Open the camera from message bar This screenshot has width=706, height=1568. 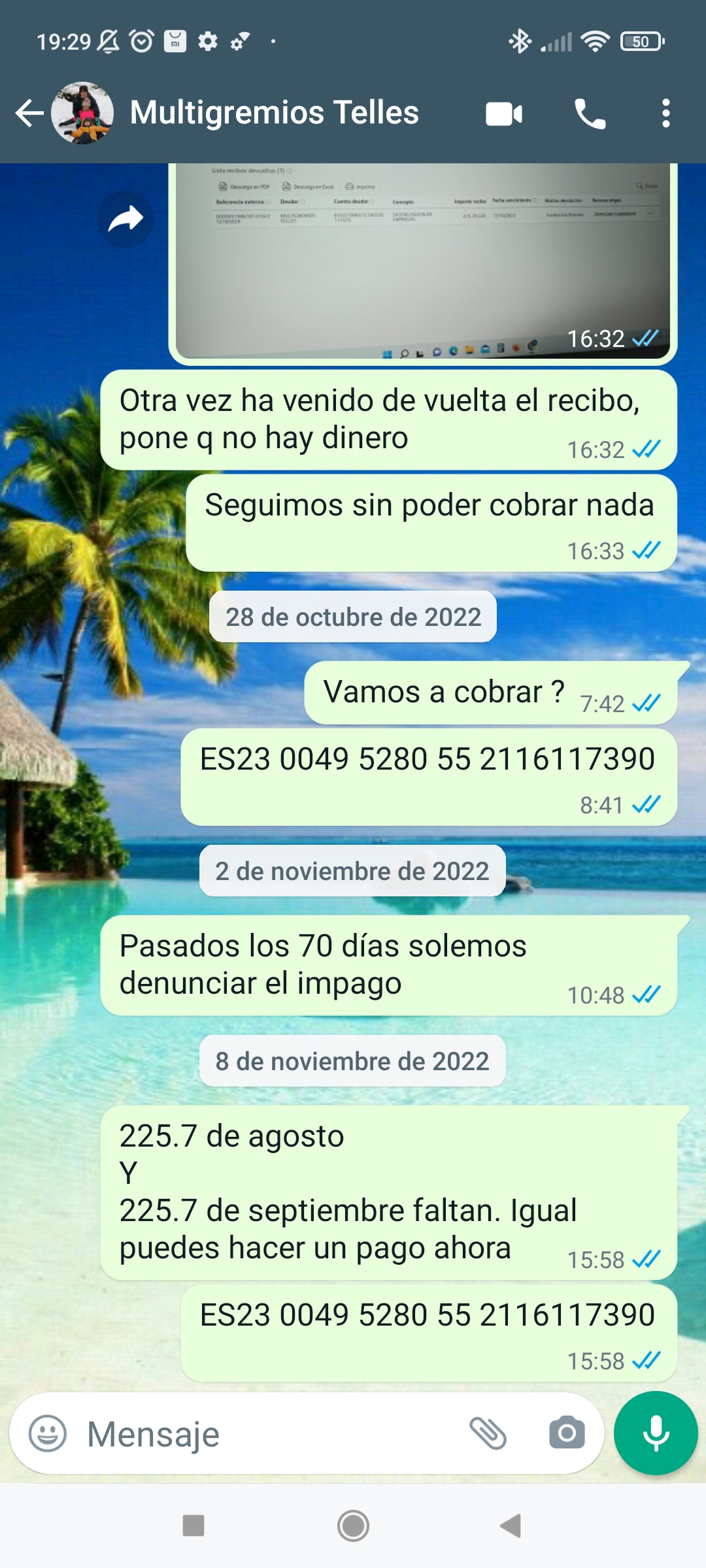coord(566,1434)
